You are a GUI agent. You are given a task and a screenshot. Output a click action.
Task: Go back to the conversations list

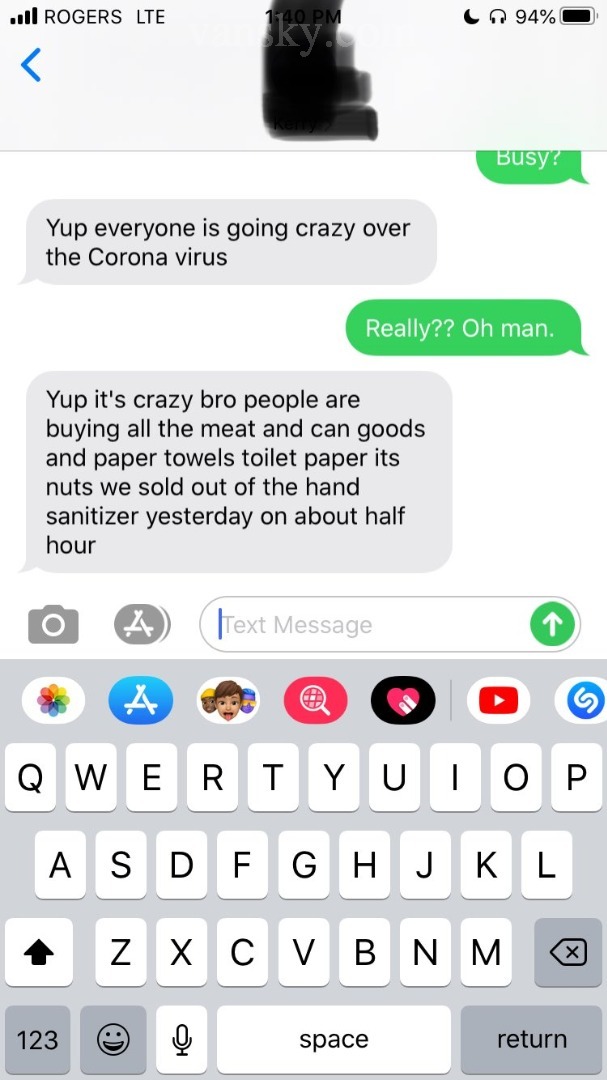click(31, 66)
